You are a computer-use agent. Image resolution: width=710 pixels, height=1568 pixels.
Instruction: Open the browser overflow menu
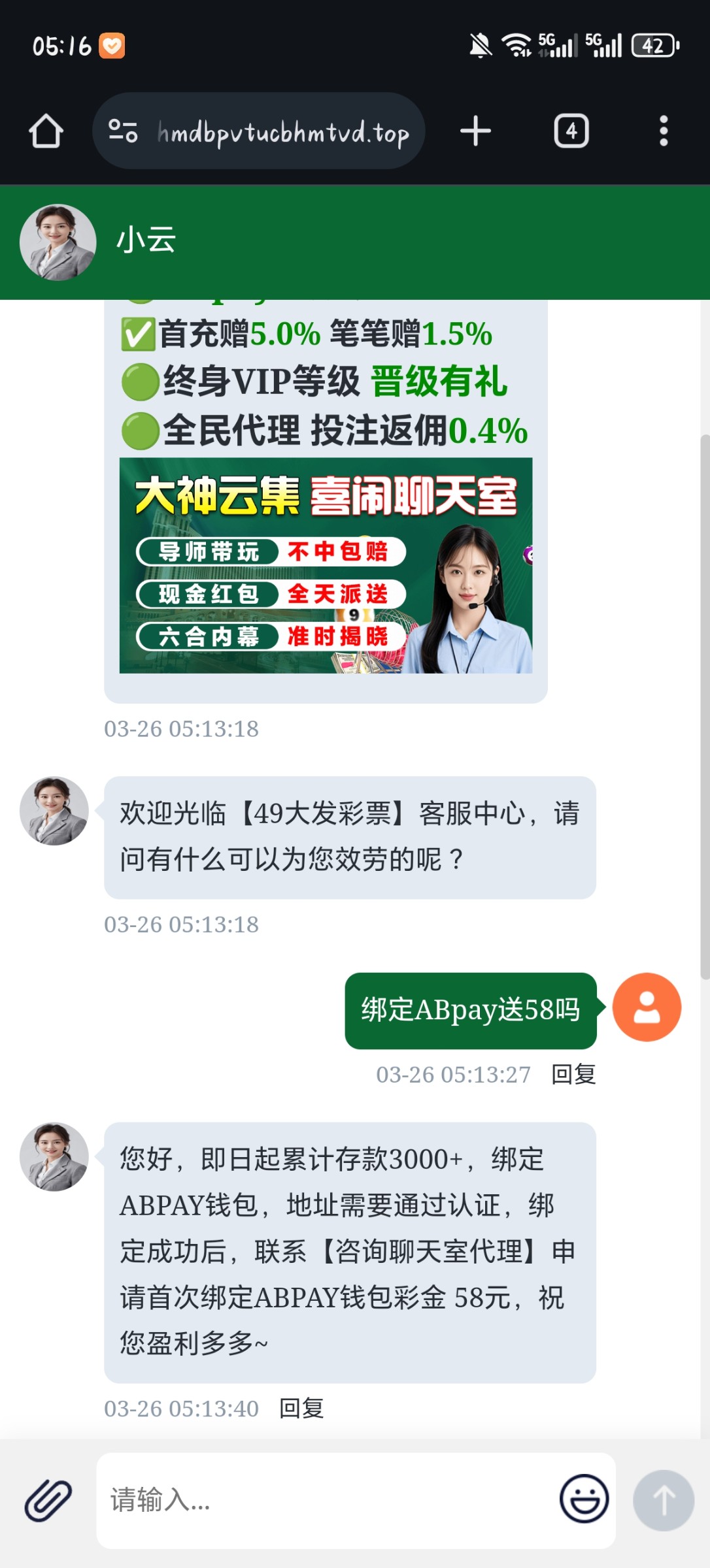[x=663, y=131]
